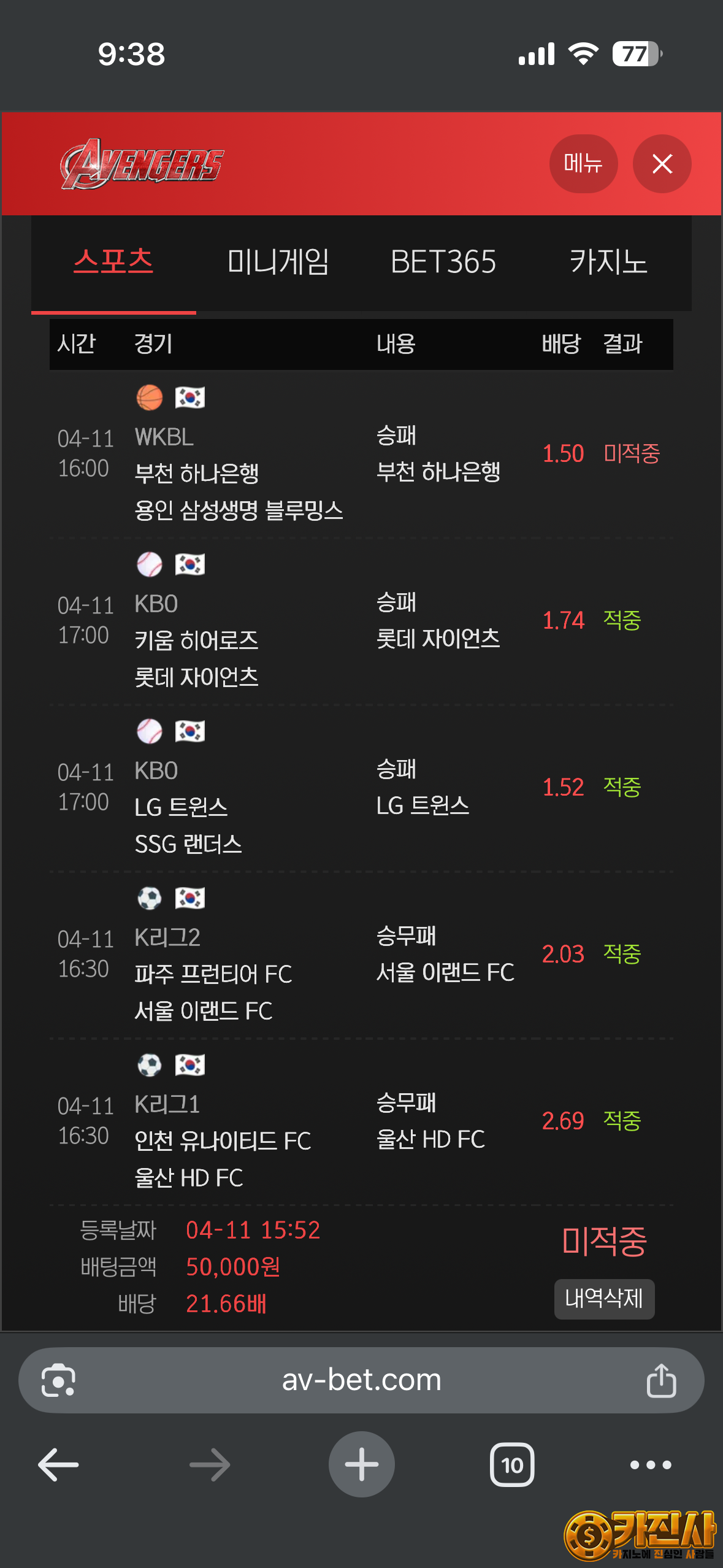Open the 메뉴 menu button
This screenshot has width=723, height=1568.
583,164
